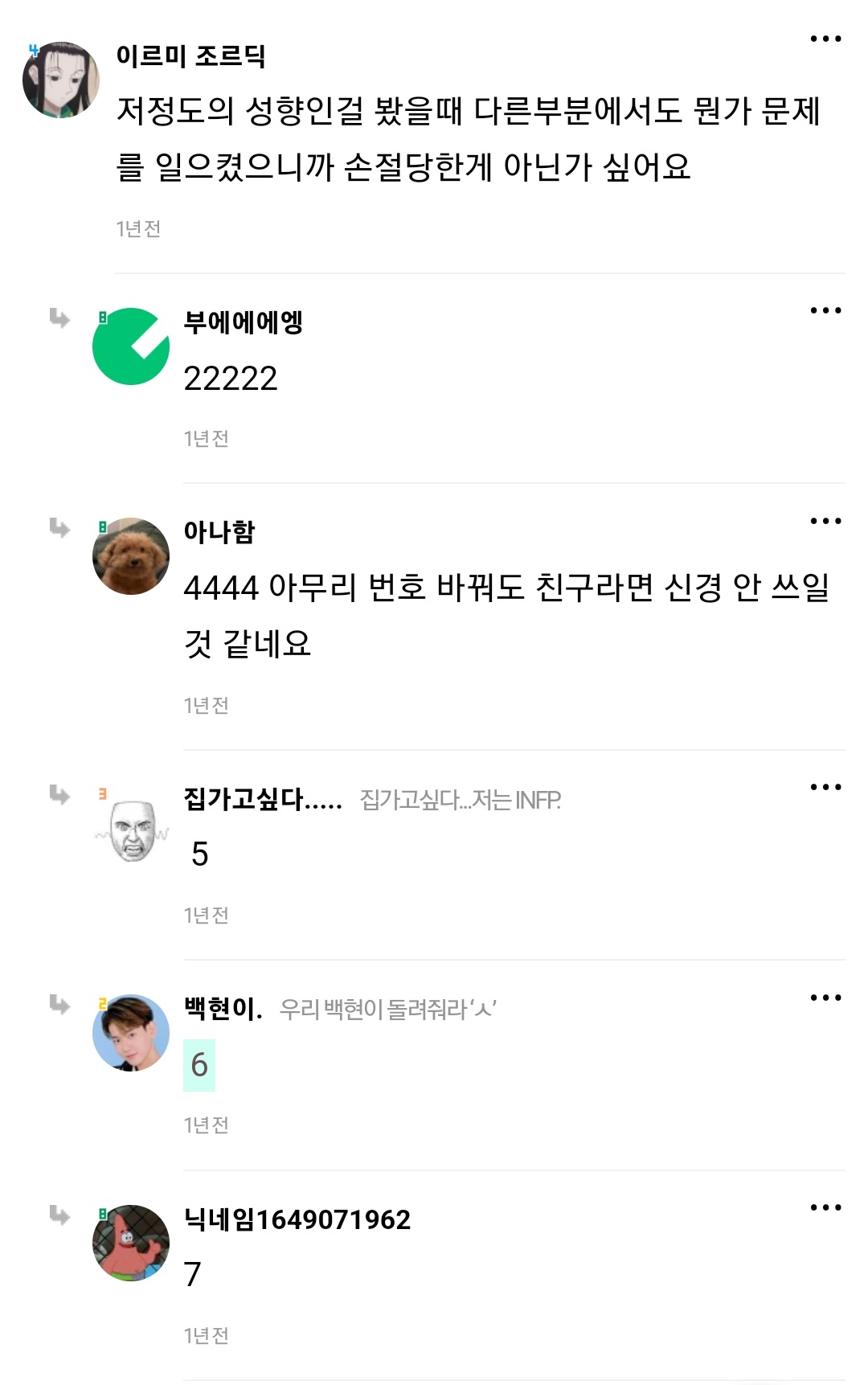View 아나함's dog profile picture

pos(131,556)
